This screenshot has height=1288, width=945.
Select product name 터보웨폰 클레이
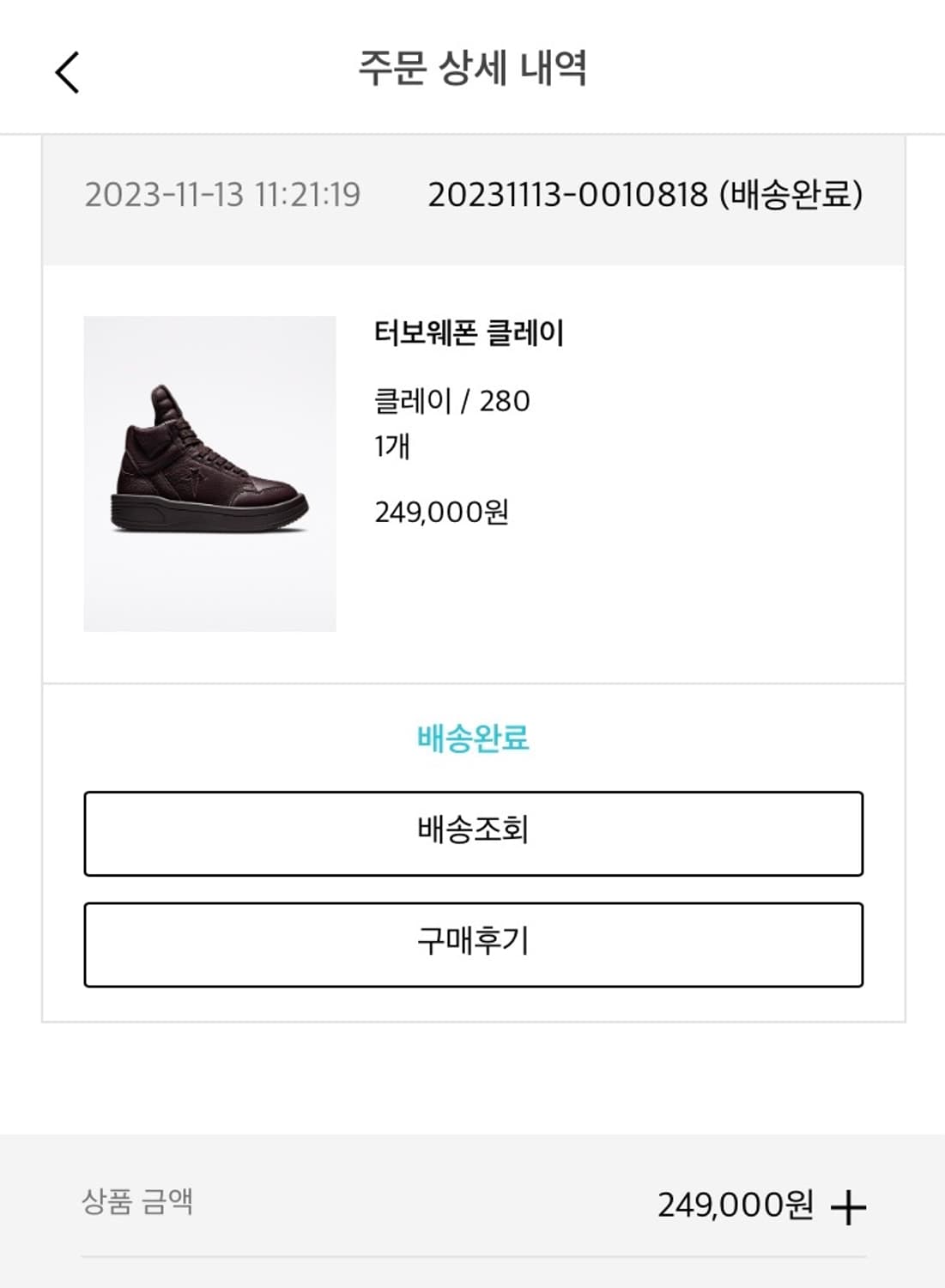[x=470, y=333]
